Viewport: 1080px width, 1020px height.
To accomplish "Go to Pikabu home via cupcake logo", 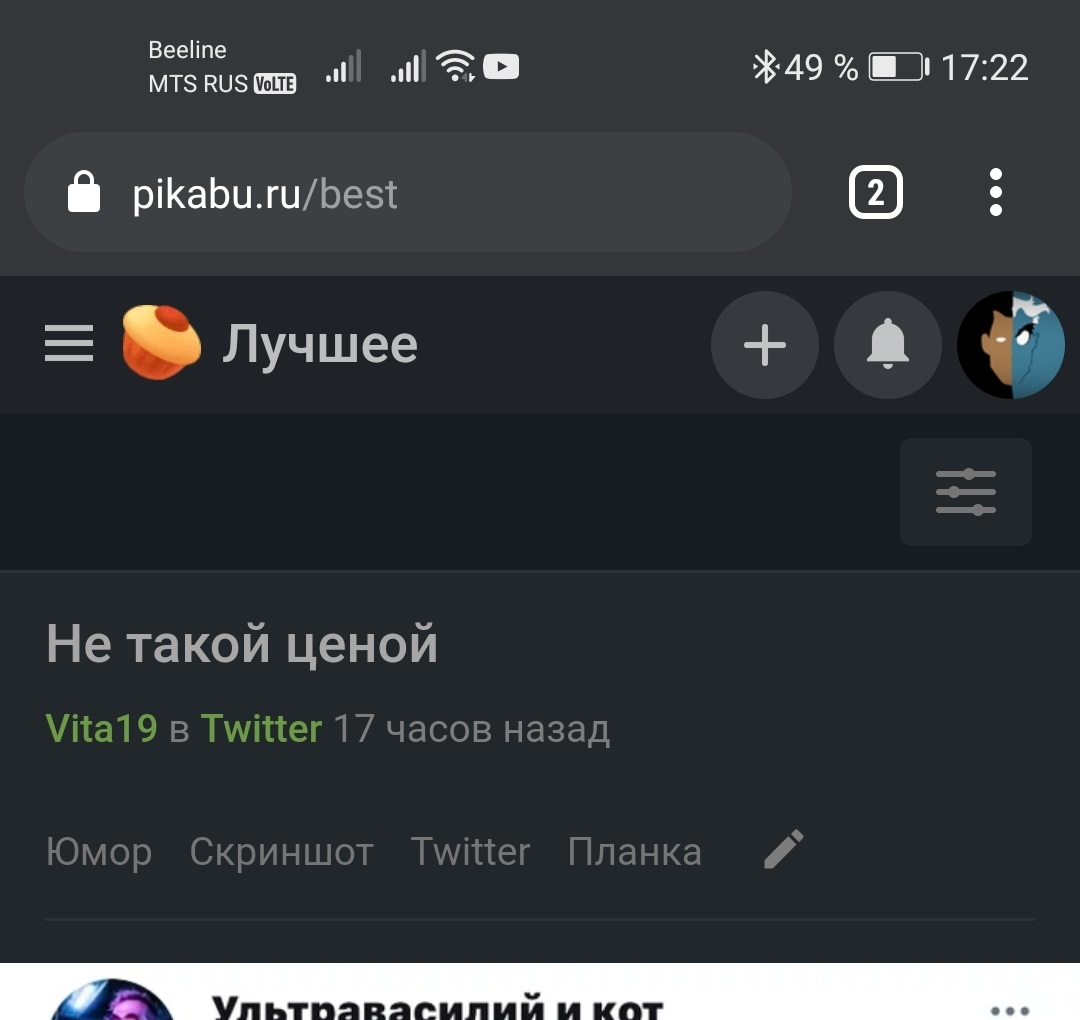I will pos(161,345).
